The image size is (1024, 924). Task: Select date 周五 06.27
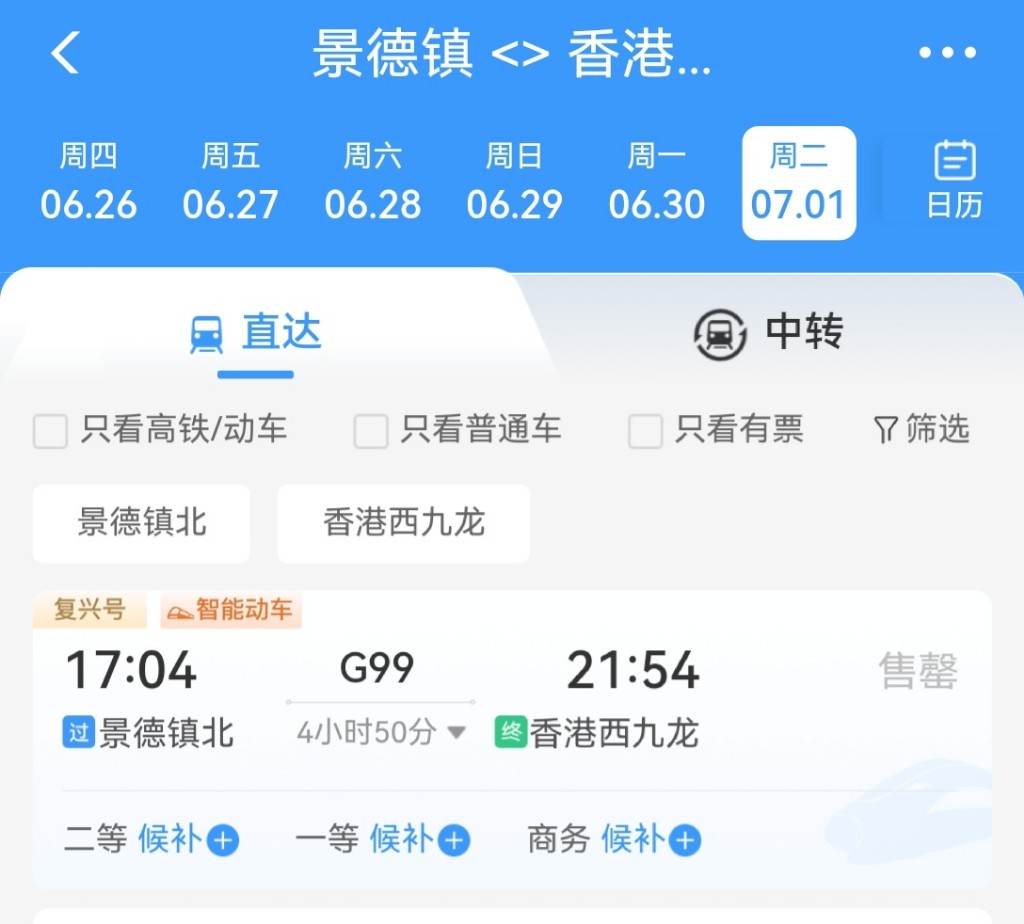tap(230, 182)
